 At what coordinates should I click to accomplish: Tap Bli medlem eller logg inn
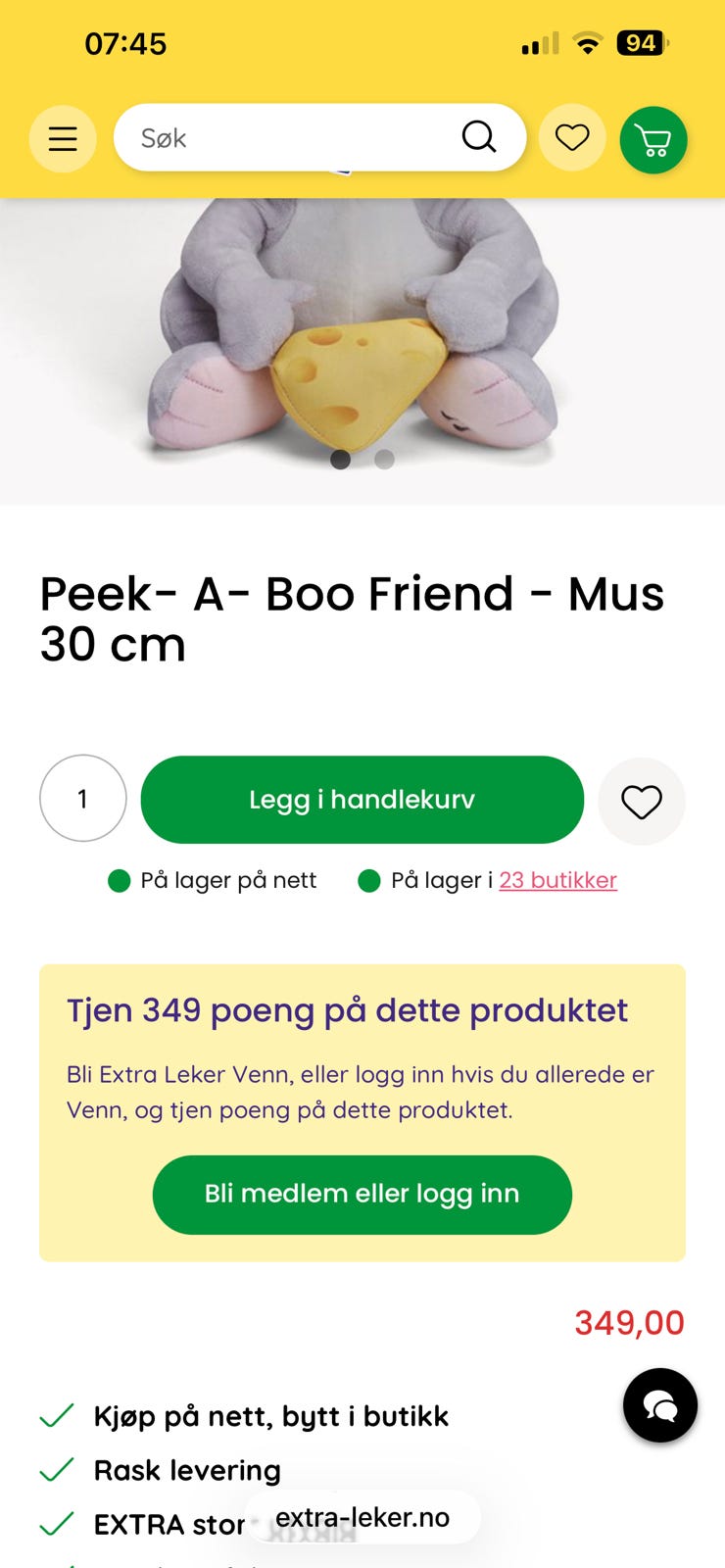click(x=362, y=1195)
